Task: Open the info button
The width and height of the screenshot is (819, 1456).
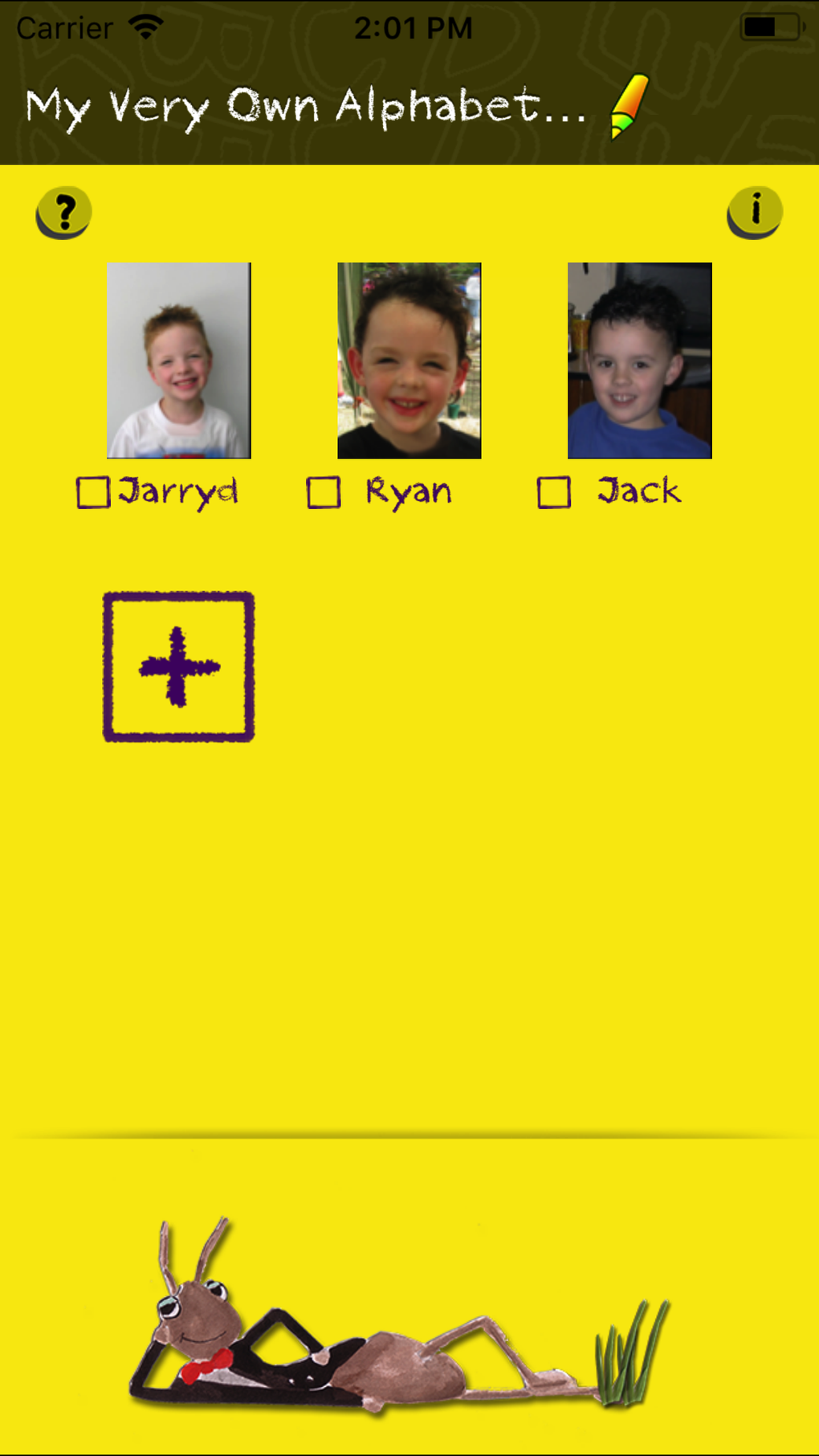Action: 755,212
